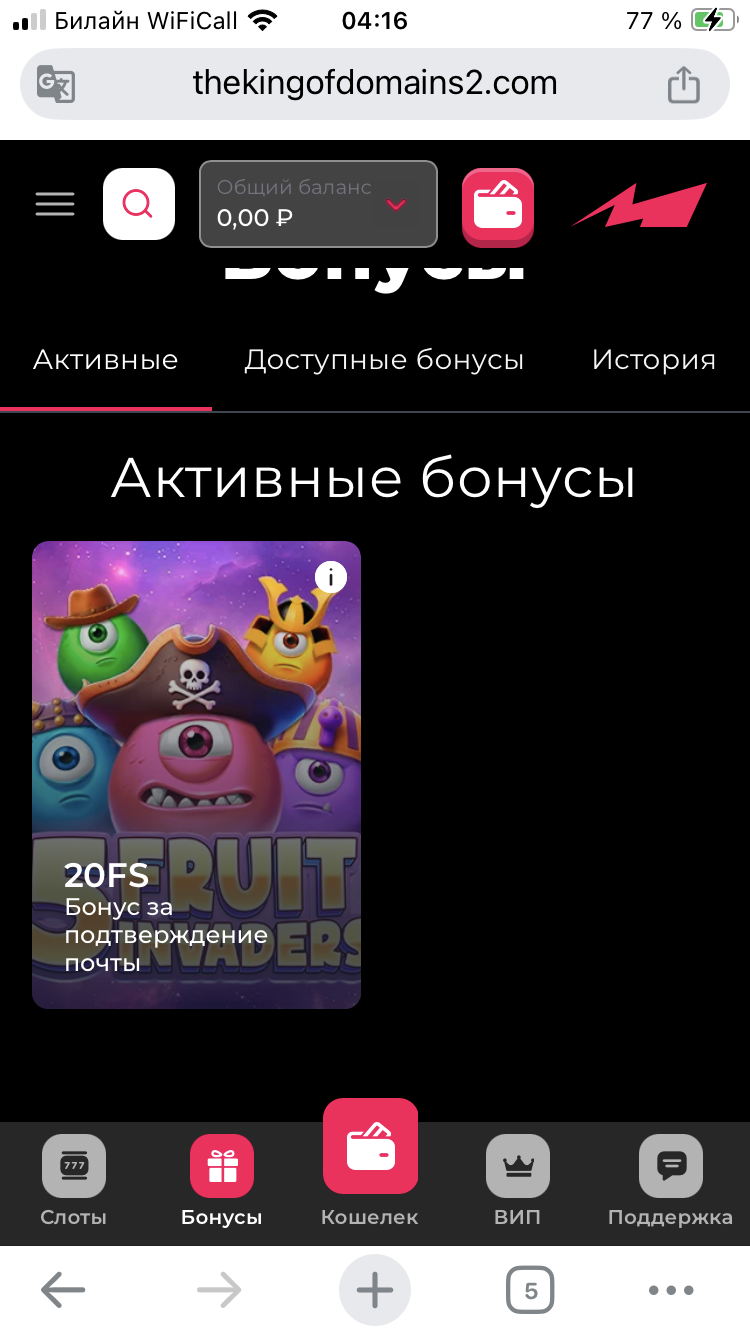
Task: Open a new browser tab
Action: point(375,1291)
